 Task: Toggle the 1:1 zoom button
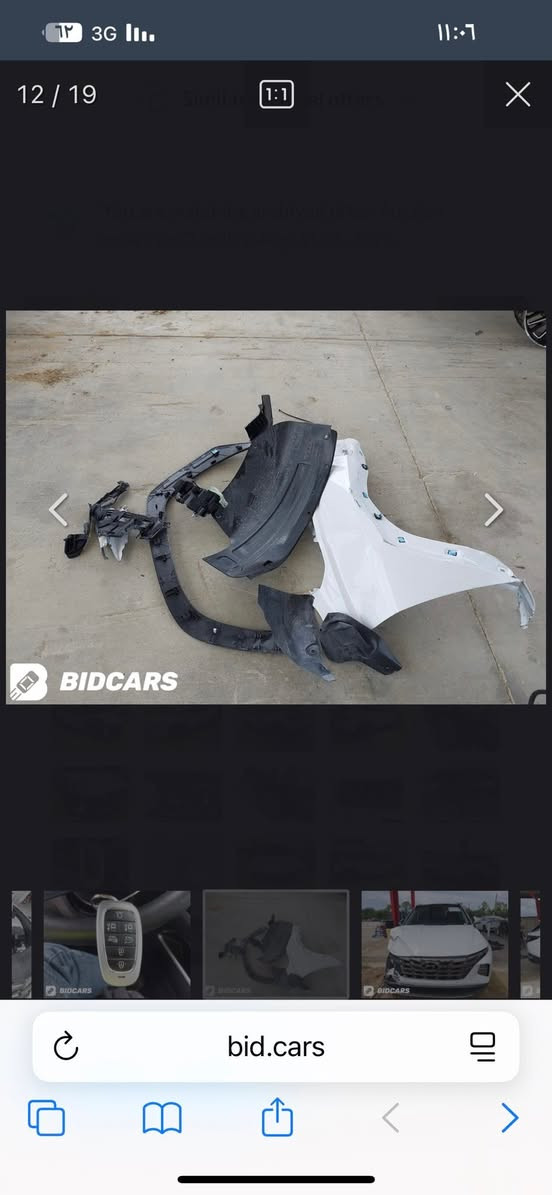coord(276,95)
